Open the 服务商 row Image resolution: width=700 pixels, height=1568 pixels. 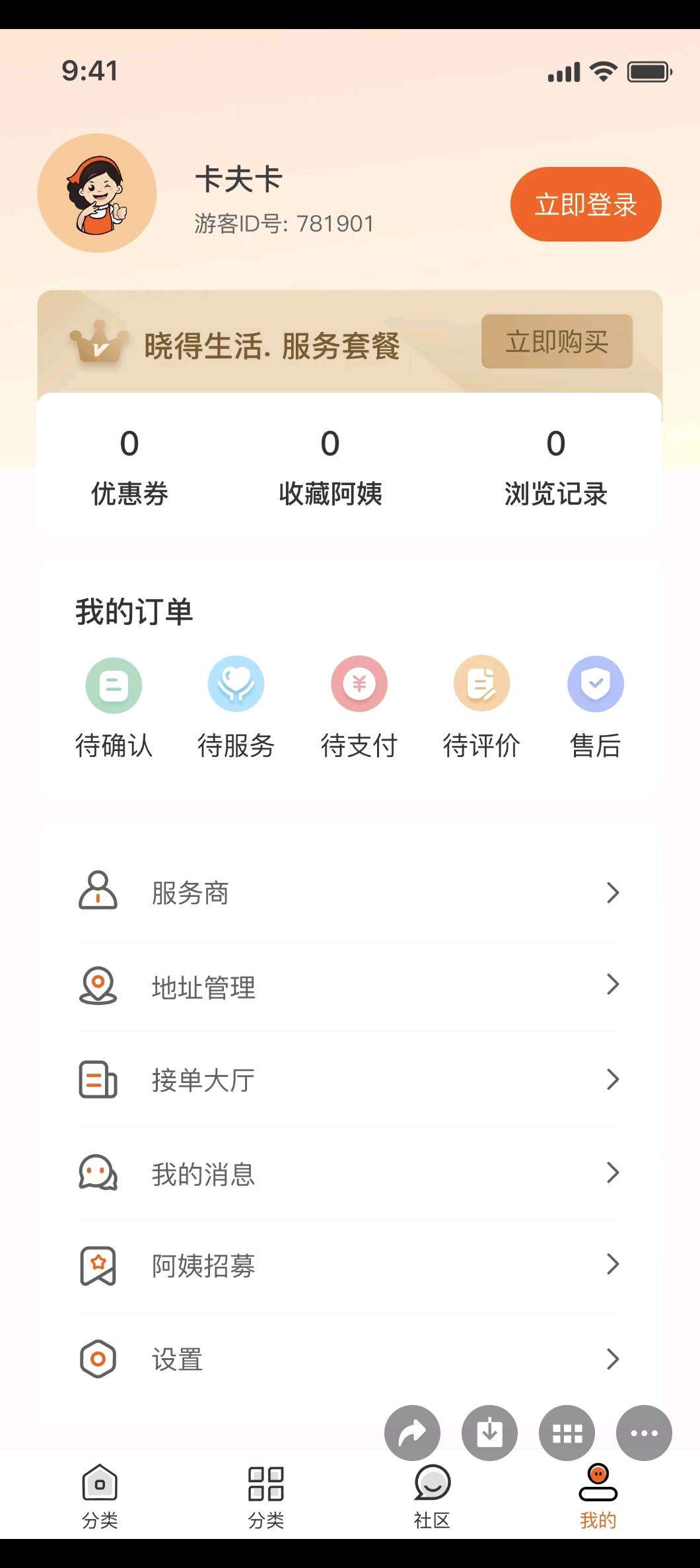point(349,893)
